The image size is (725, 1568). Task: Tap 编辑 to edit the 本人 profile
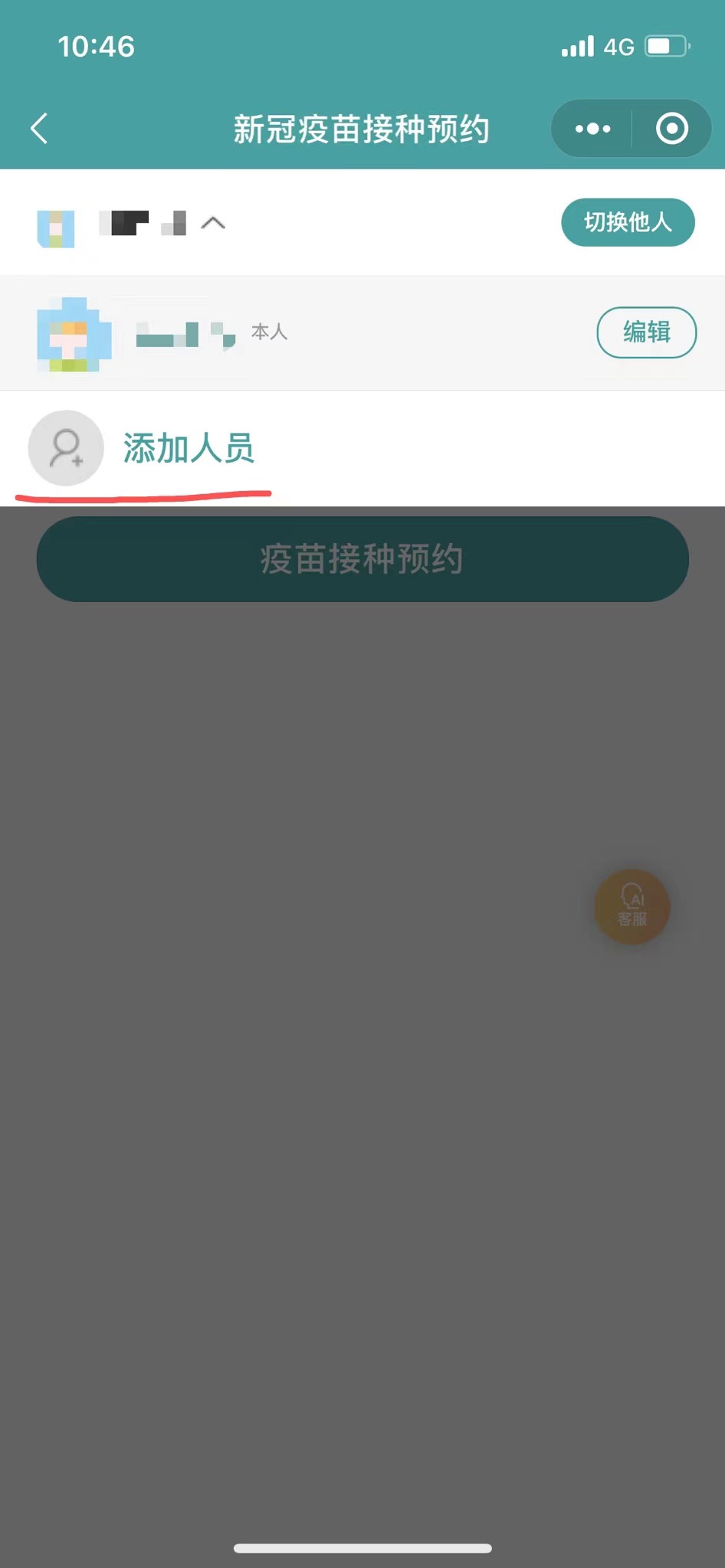click(x=646, y=332)
